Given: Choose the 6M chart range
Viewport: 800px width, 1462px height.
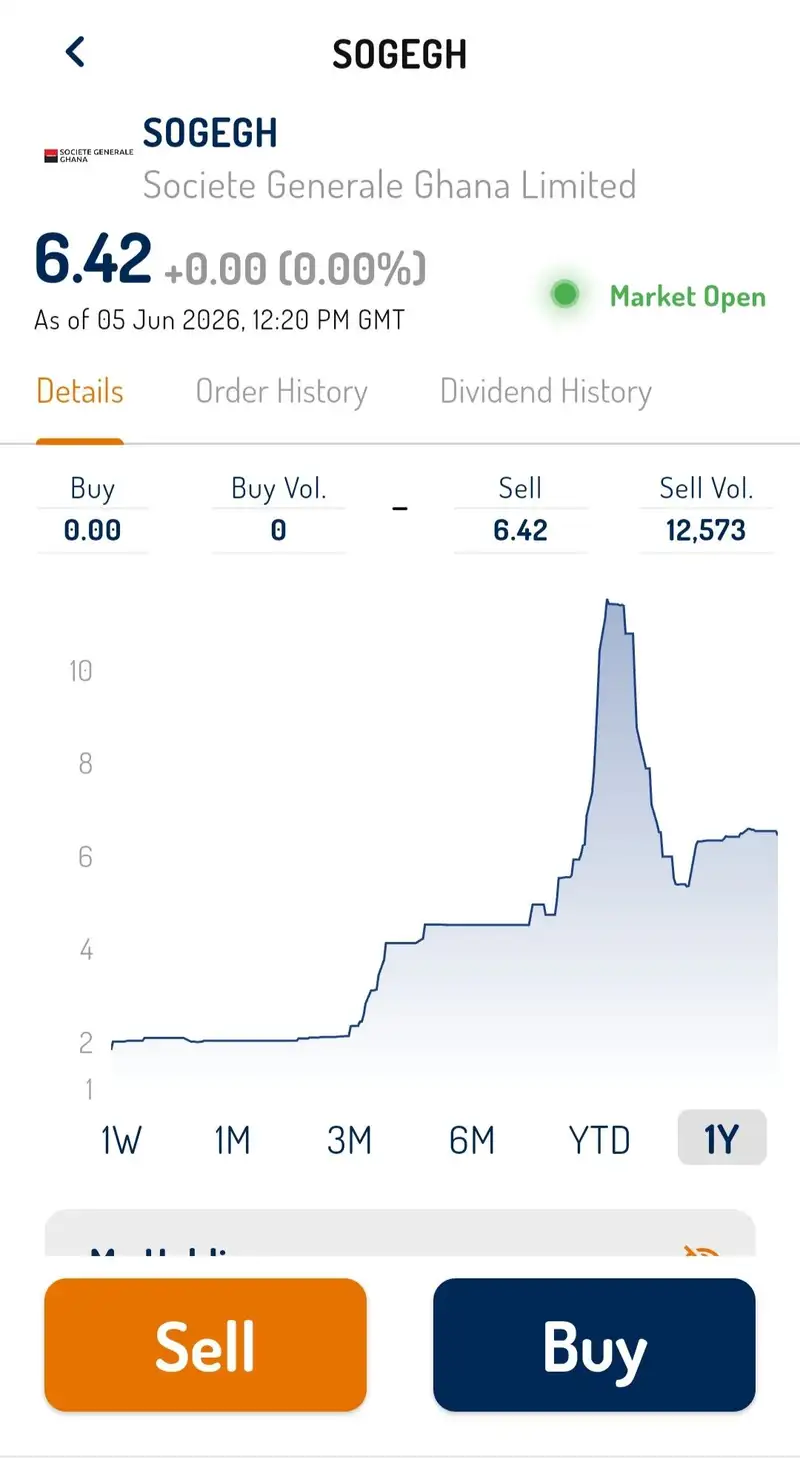Looking at the screenshot, I should pos(472,1139).
